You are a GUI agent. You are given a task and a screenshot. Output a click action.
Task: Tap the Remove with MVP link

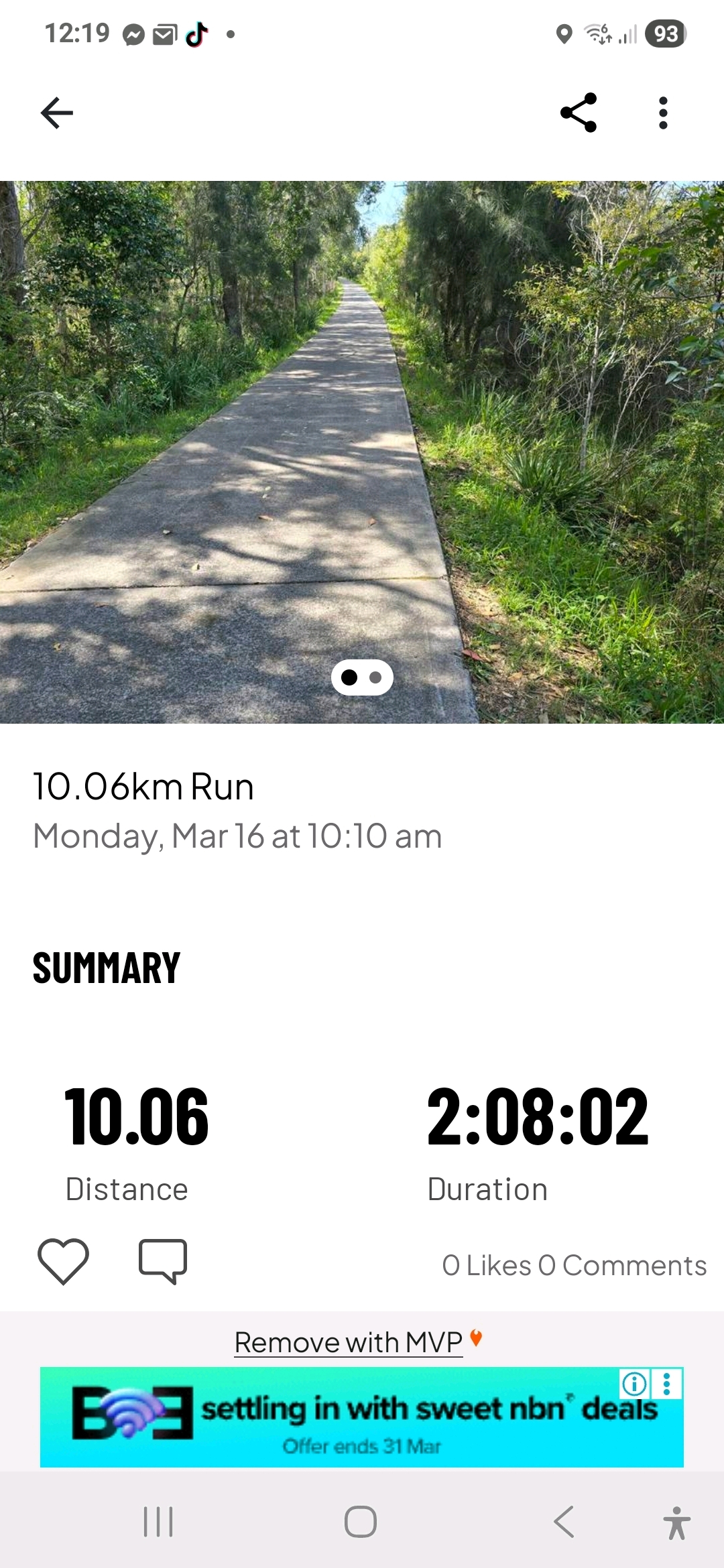coord(349,1343)
